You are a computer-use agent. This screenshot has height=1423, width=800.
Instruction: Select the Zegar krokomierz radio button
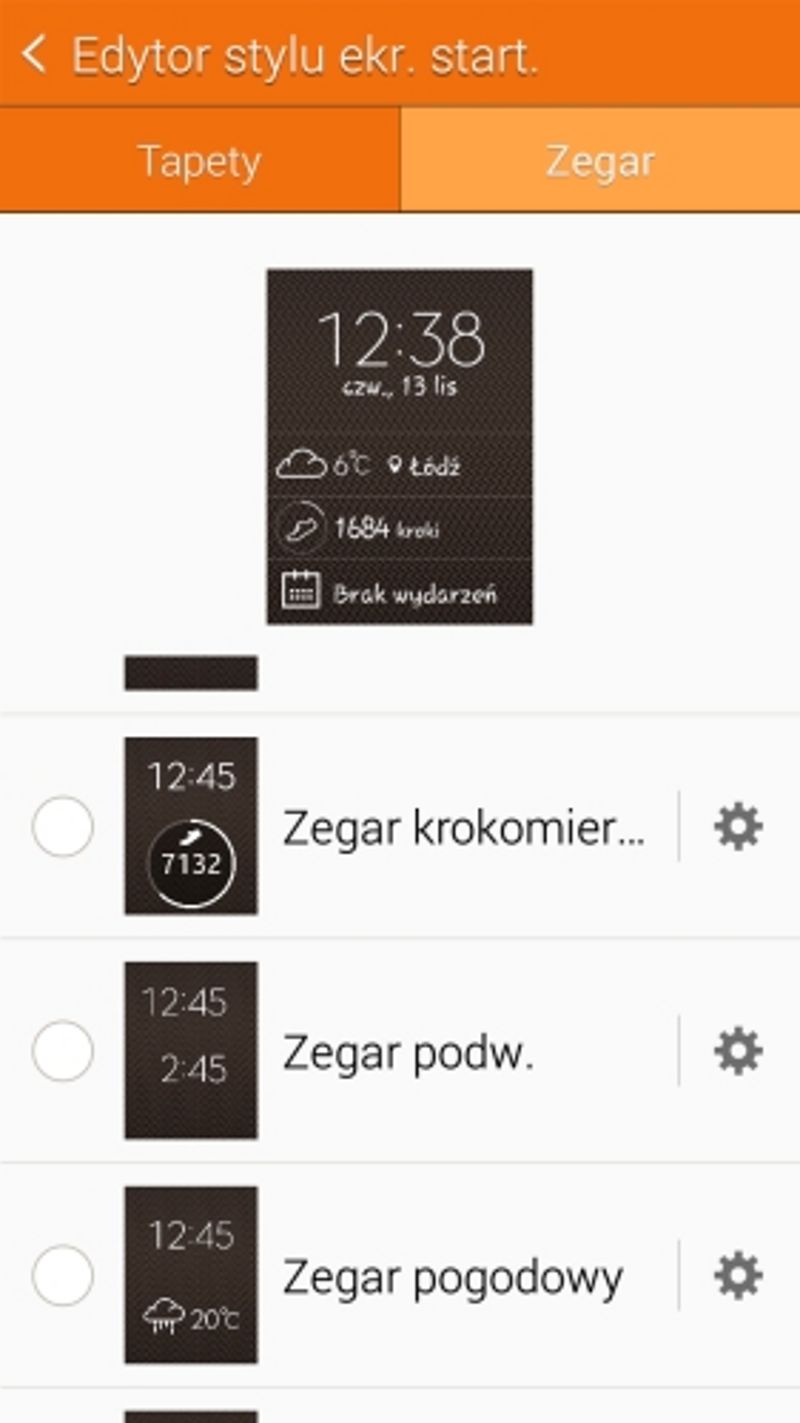coord(62,827)
